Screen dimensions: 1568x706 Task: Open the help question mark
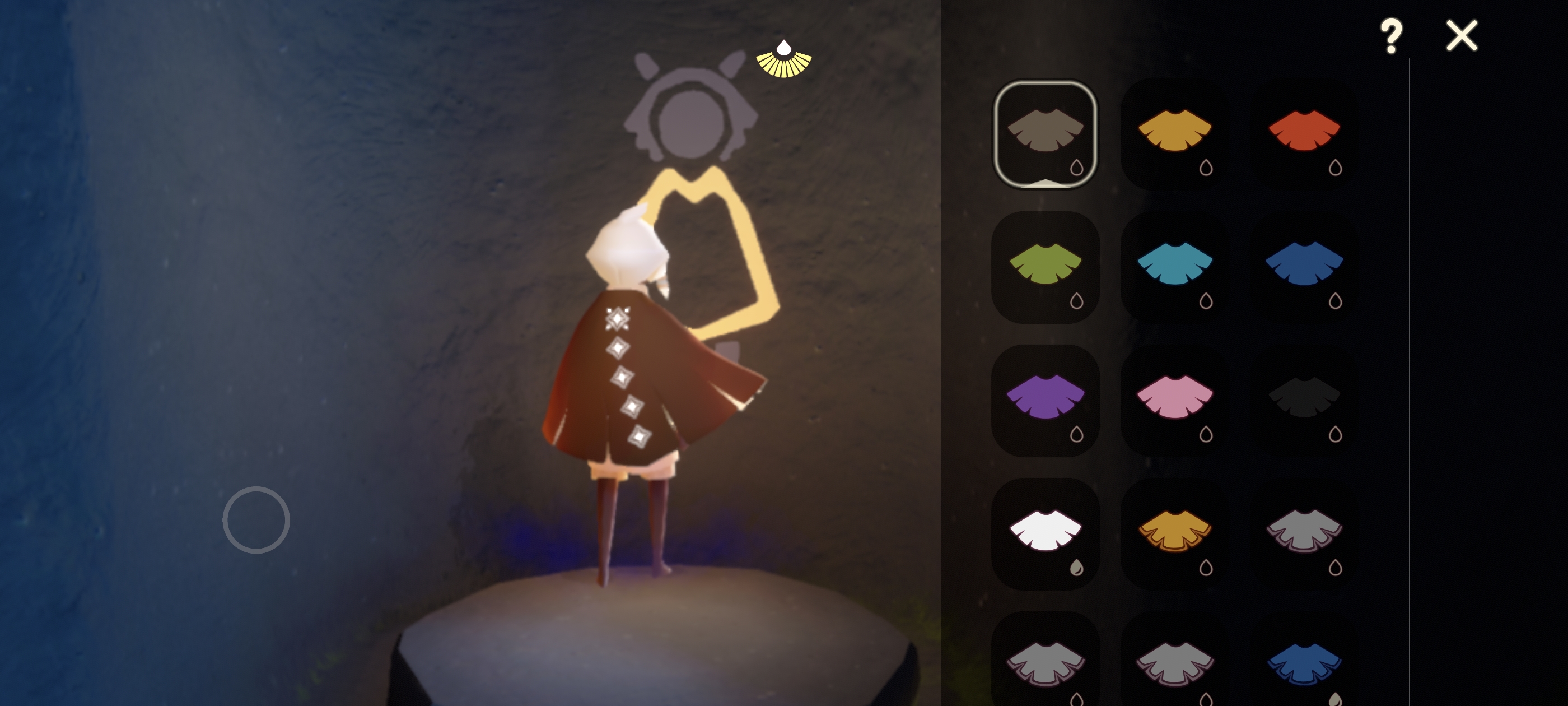click(x=1391, y=36)
